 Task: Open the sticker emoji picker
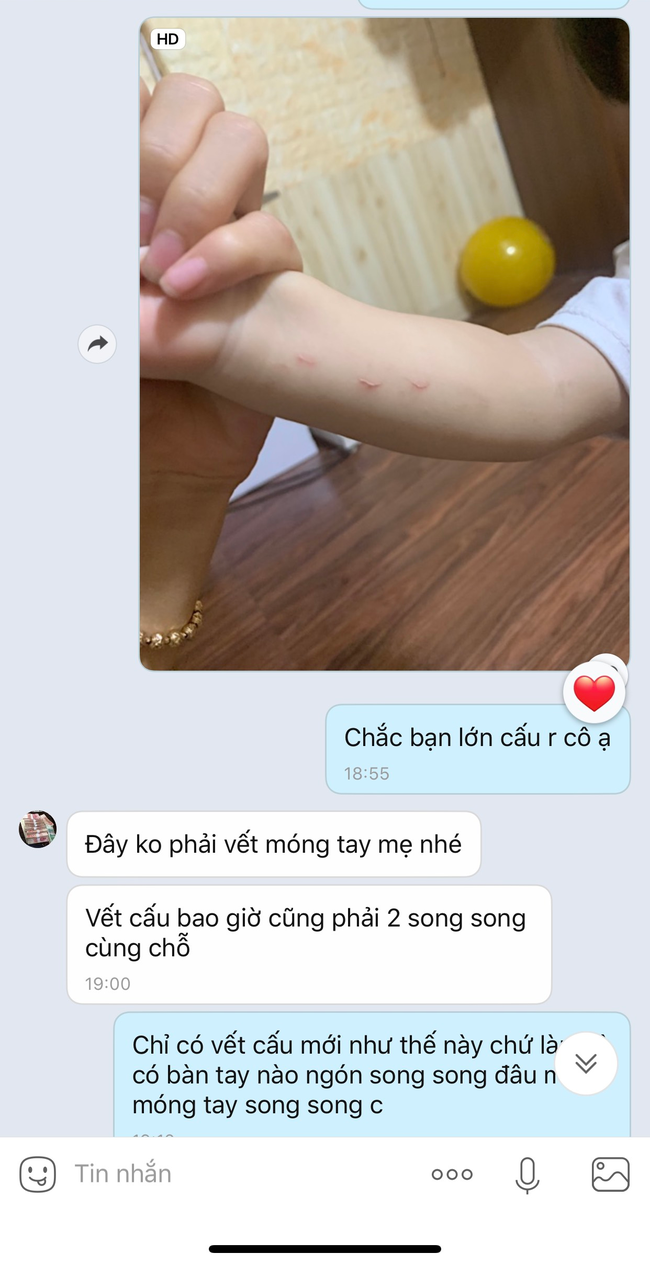pos(38,1174)
